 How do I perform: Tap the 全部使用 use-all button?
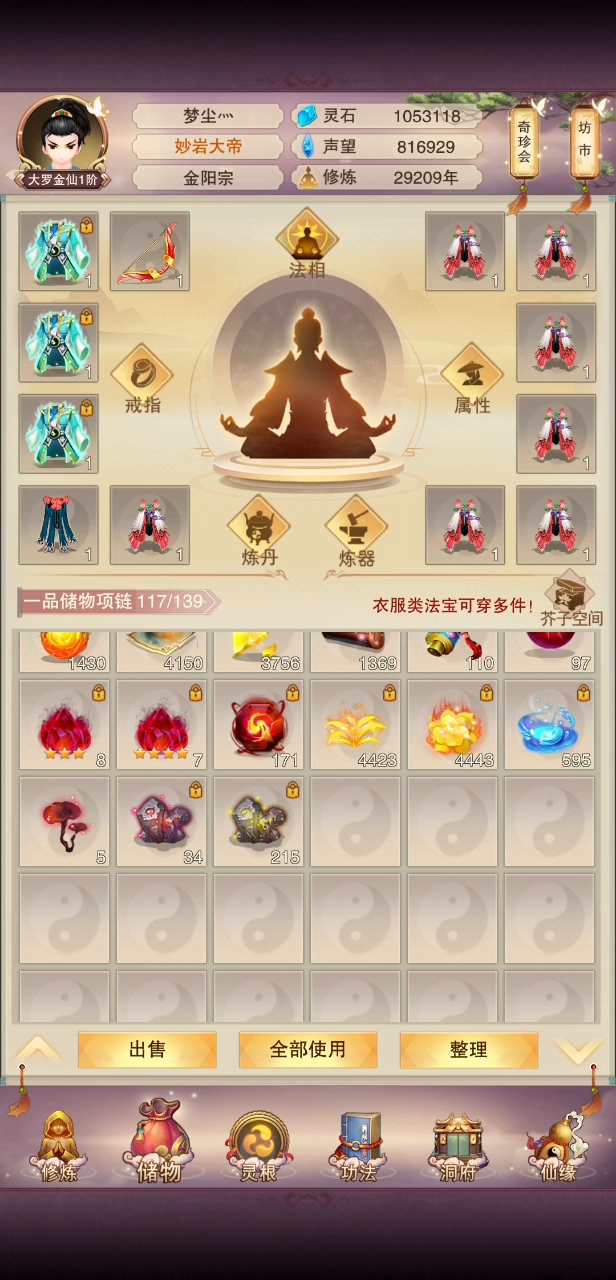tap(308, 1049)
